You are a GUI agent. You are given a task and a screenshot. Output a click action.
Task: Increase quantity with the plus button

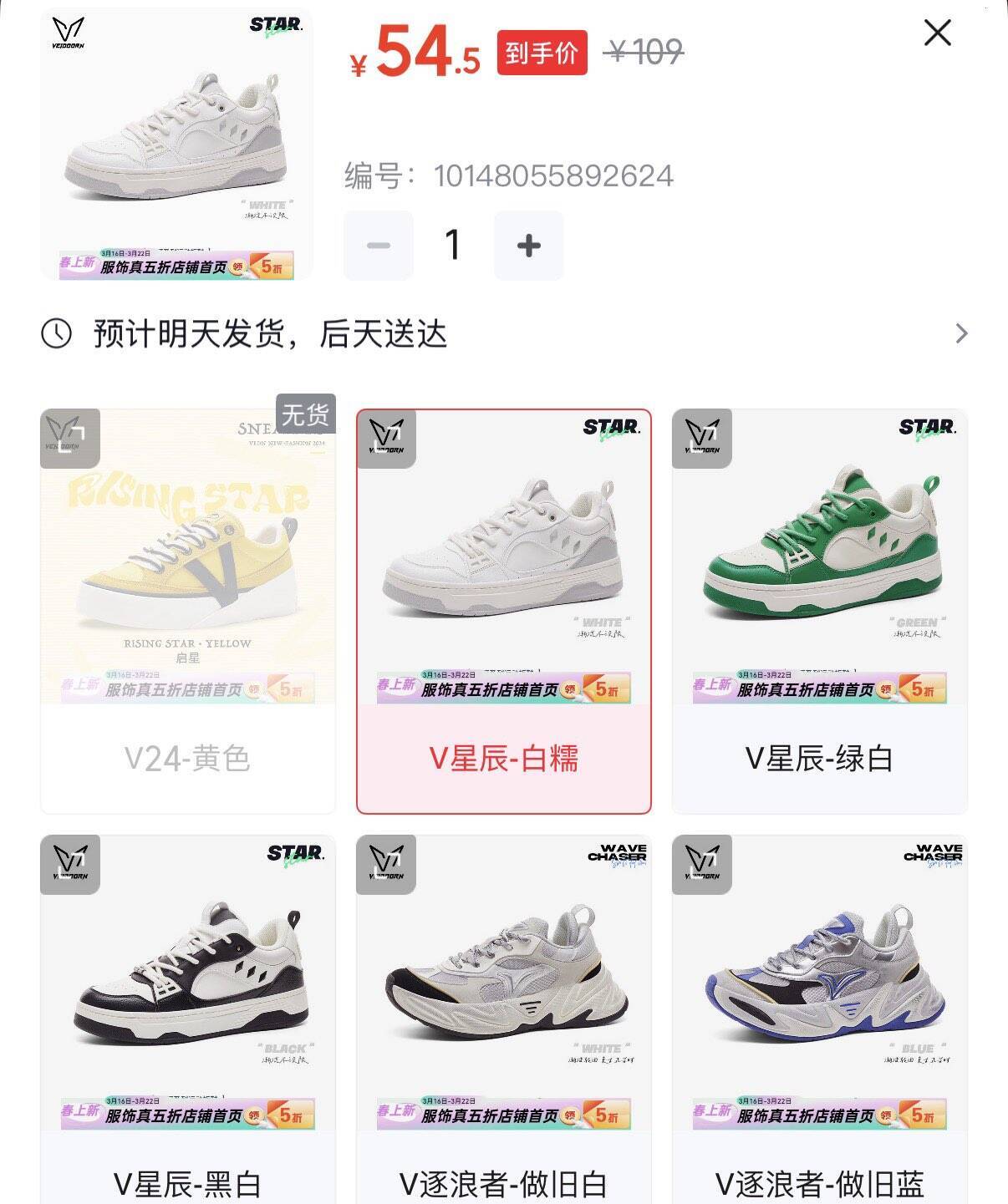[x=528, y=246]
